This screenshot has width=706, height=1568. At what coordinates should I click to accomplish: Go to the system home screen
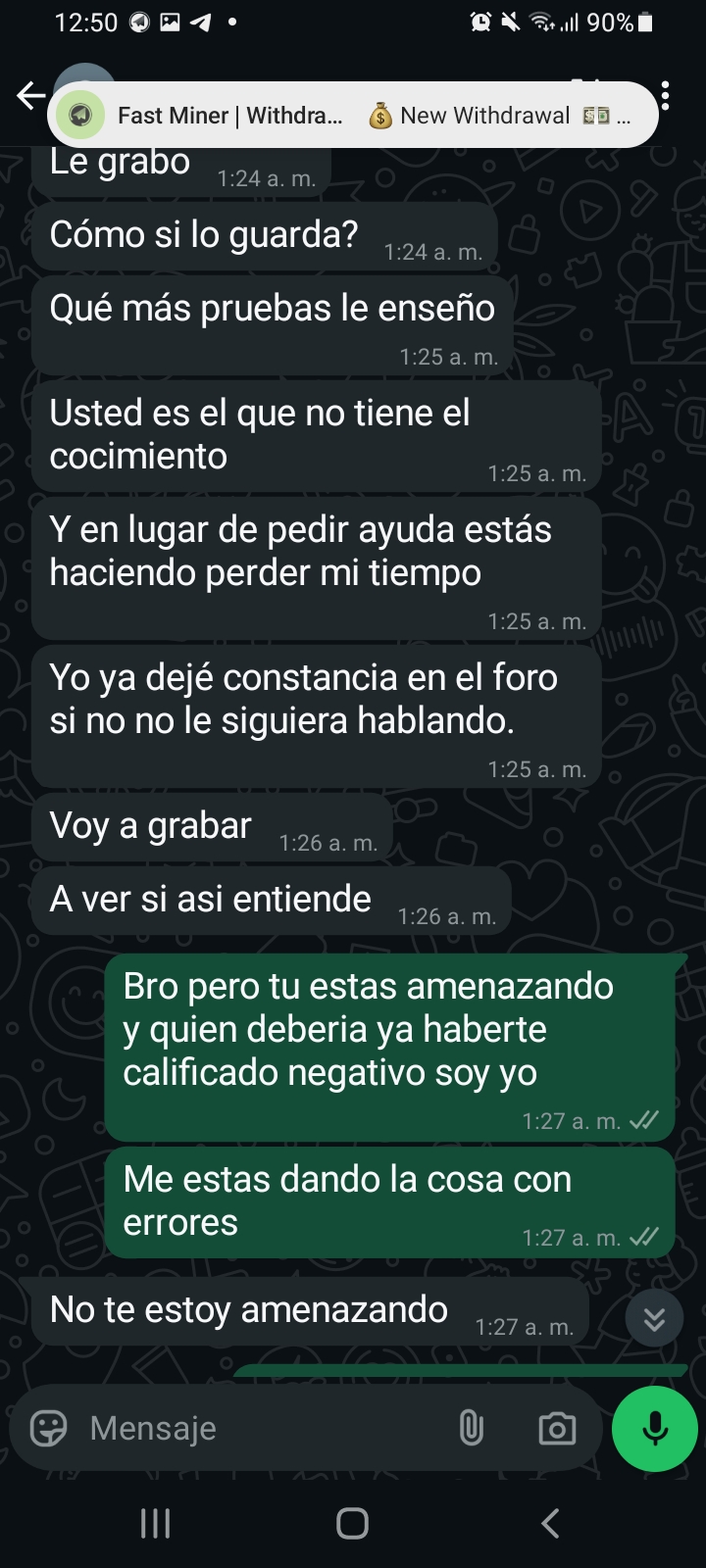click(x=352, y=1523)
